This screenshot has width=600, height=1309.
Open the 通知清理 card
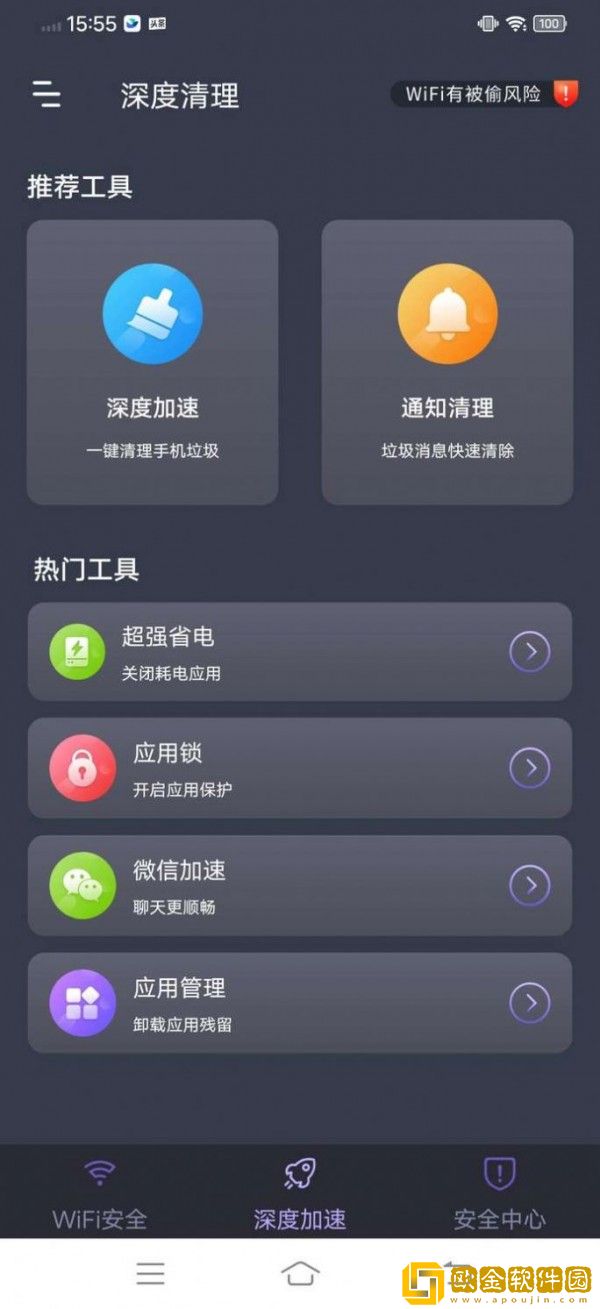(x=447, y=362)
